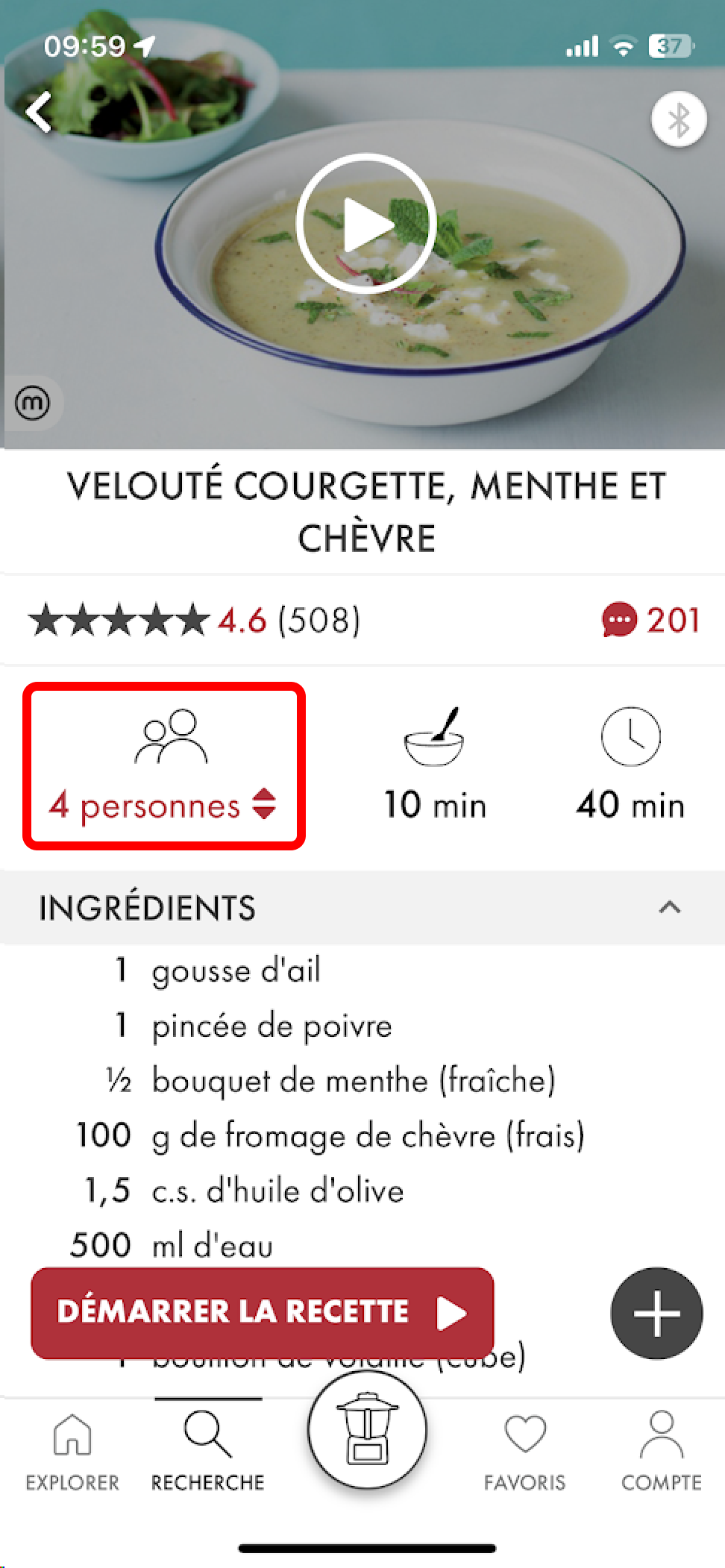725x1568 pixels.
Task: Open the Bluetooth connection icon
Action: coord(678,119)
